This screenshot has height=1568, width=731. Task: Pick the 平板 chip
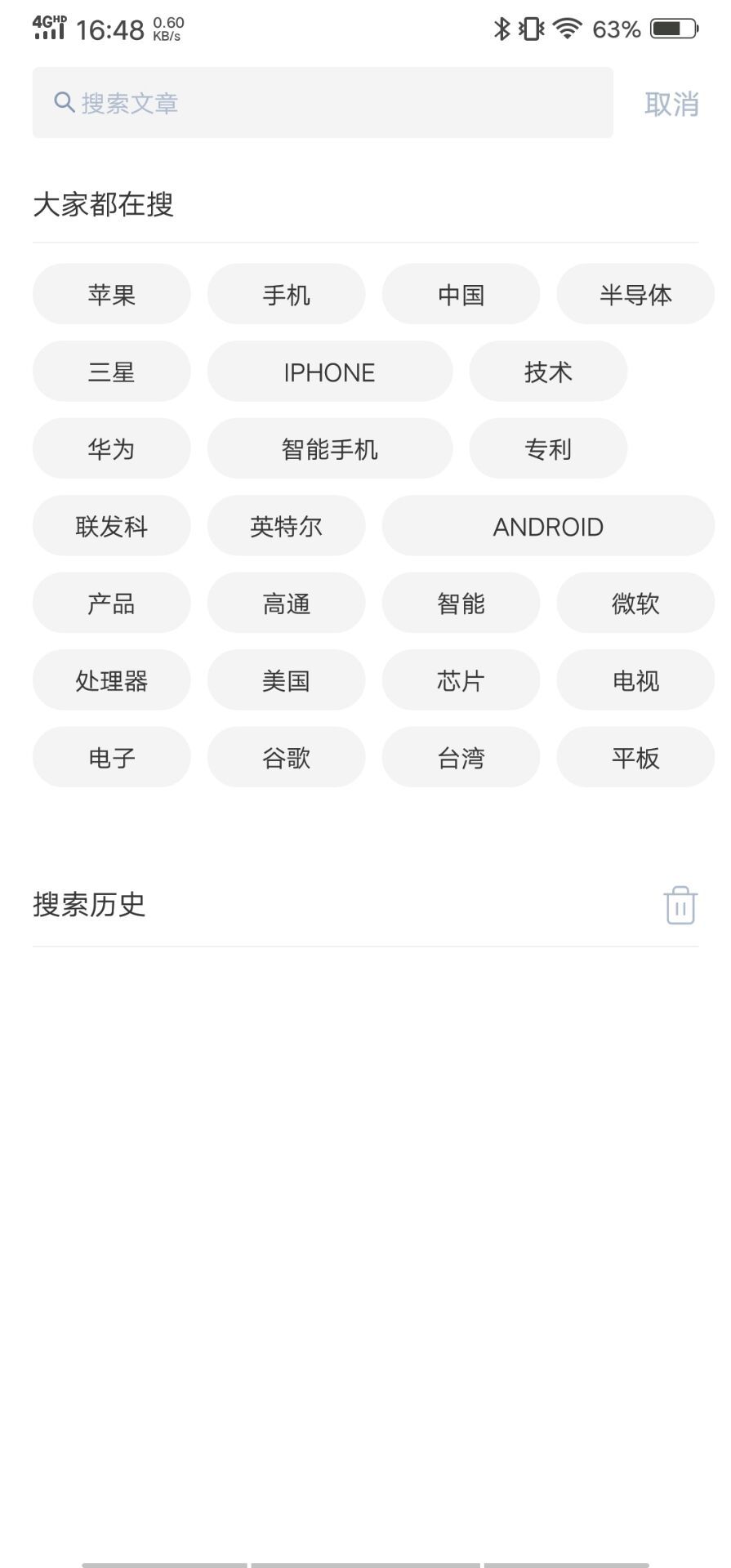tap(635, 757)
